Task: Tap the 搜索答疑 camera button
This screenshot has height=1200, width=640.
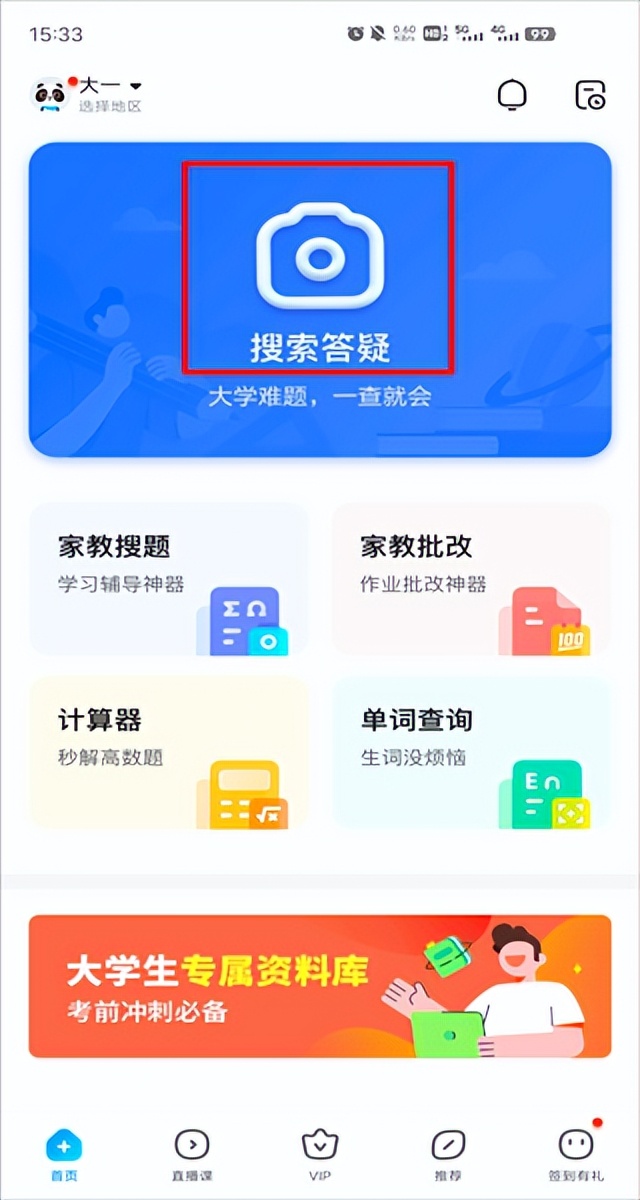Action: pos(319,270)
